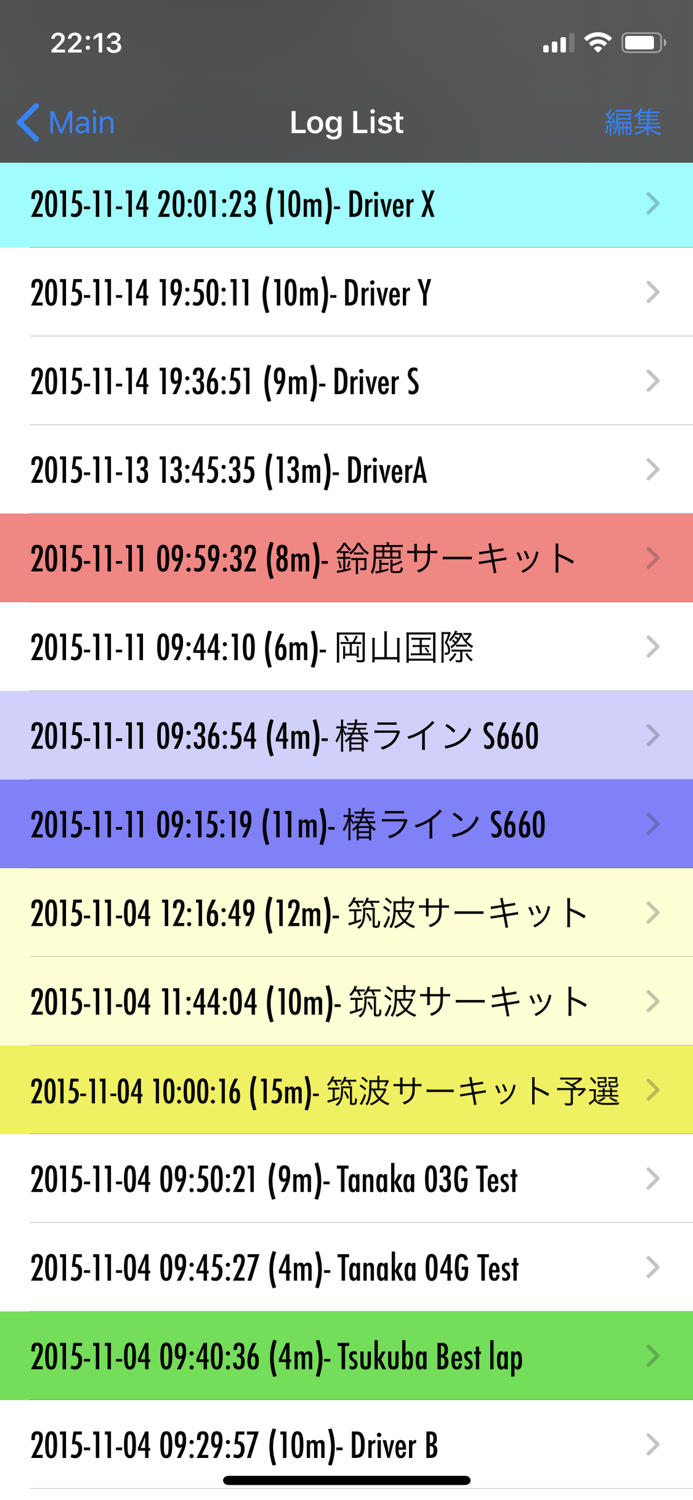Go back to Main screen

pyautogui.click(x=66, y=123)
